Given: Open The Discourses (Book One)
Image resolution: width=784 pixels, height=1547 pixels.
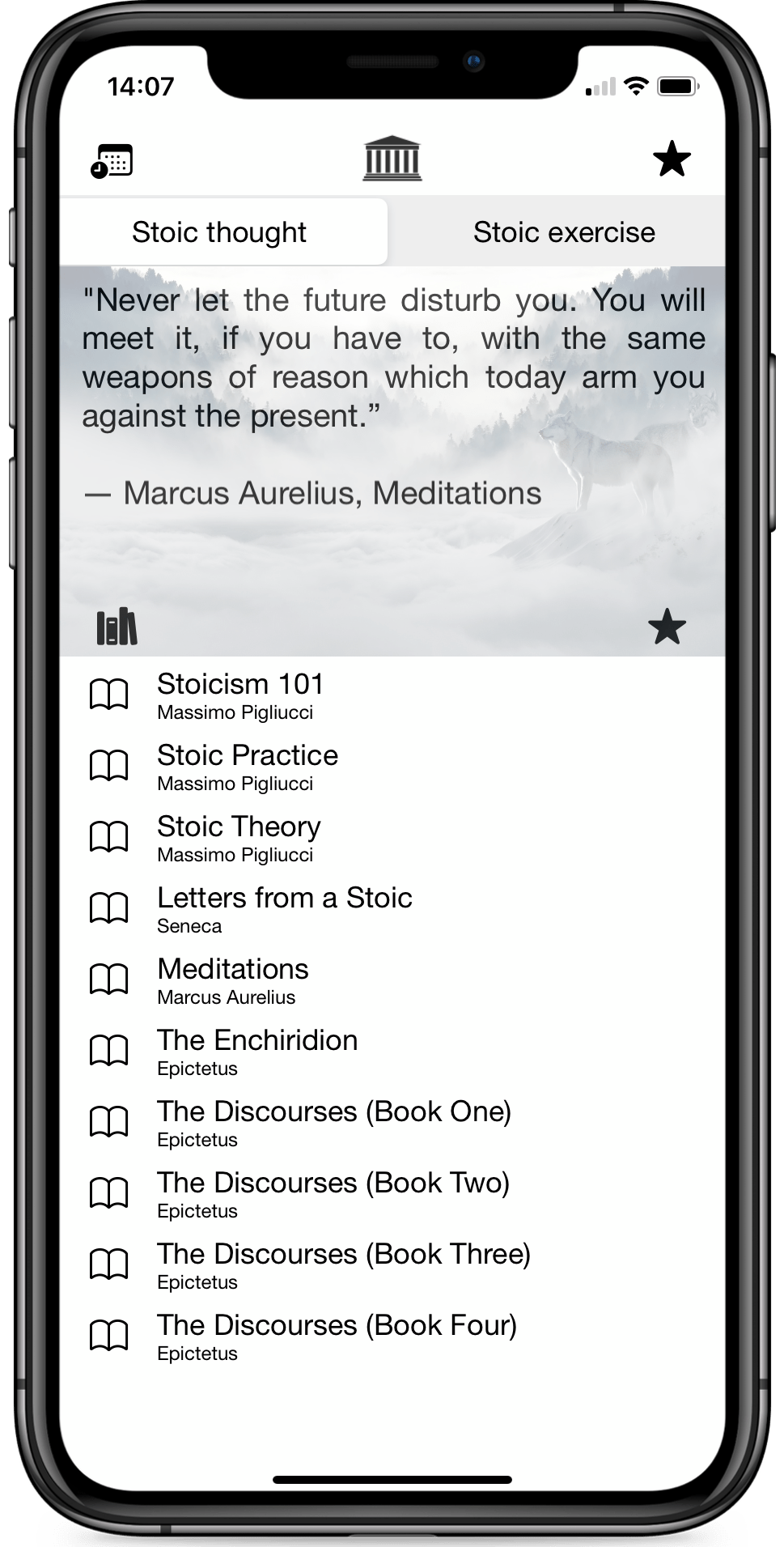Looking at the screenshot, I should pos(333,1122).
